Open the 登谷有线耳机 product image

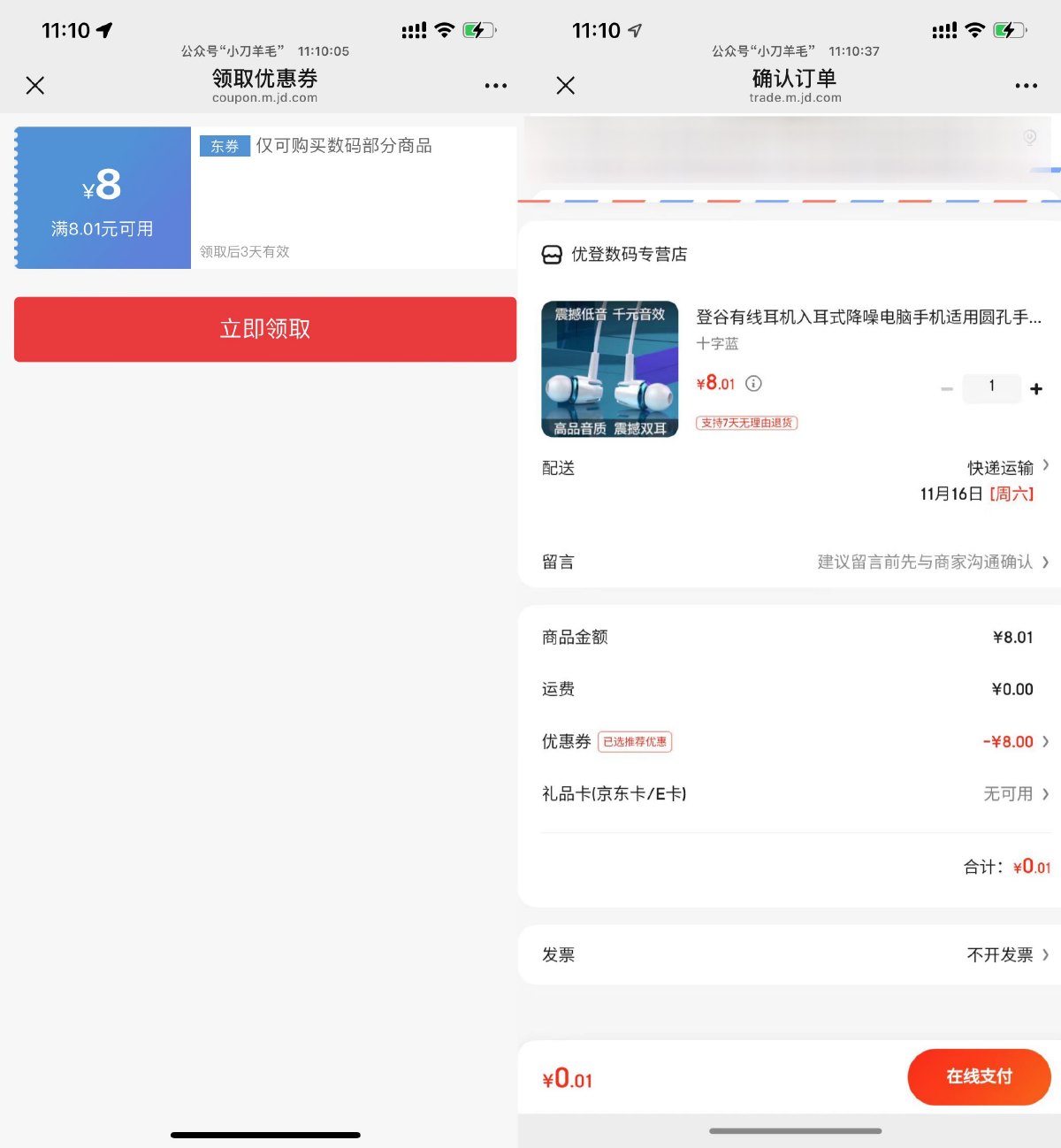click(610, 369)
